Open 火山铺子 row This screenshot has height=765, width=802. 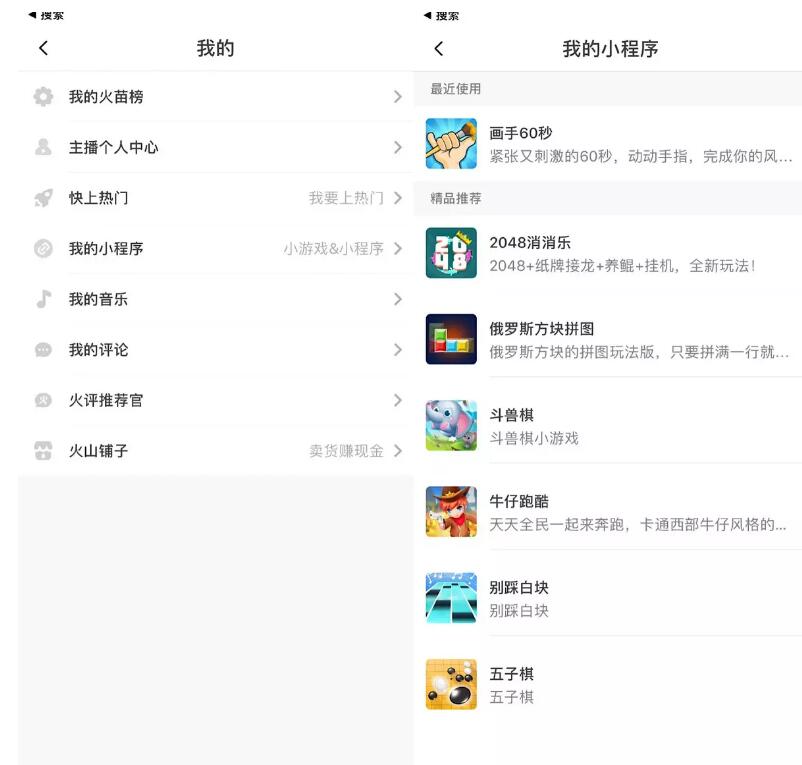click(x=215, y=451)
